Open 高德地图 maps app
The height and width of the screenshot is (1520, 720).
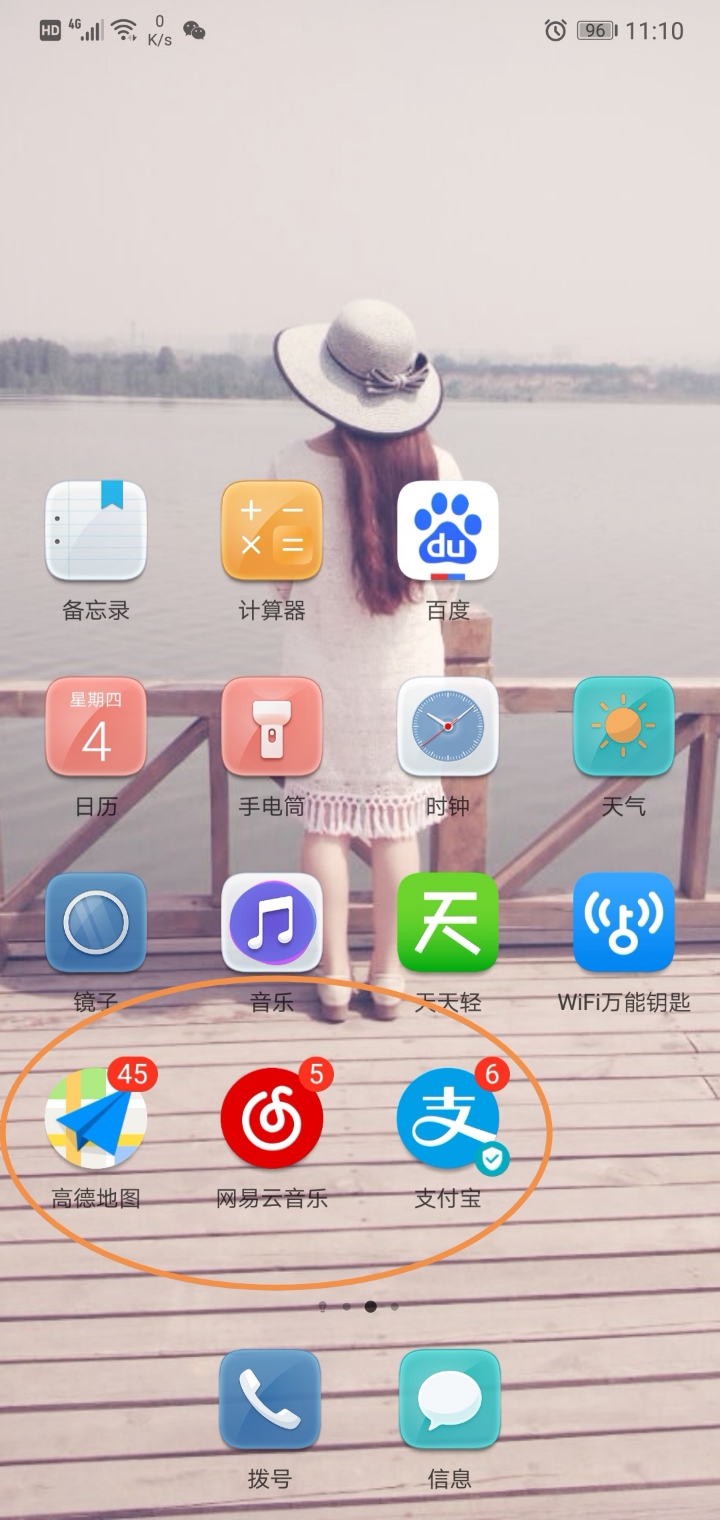click(x=96, y=1119)
